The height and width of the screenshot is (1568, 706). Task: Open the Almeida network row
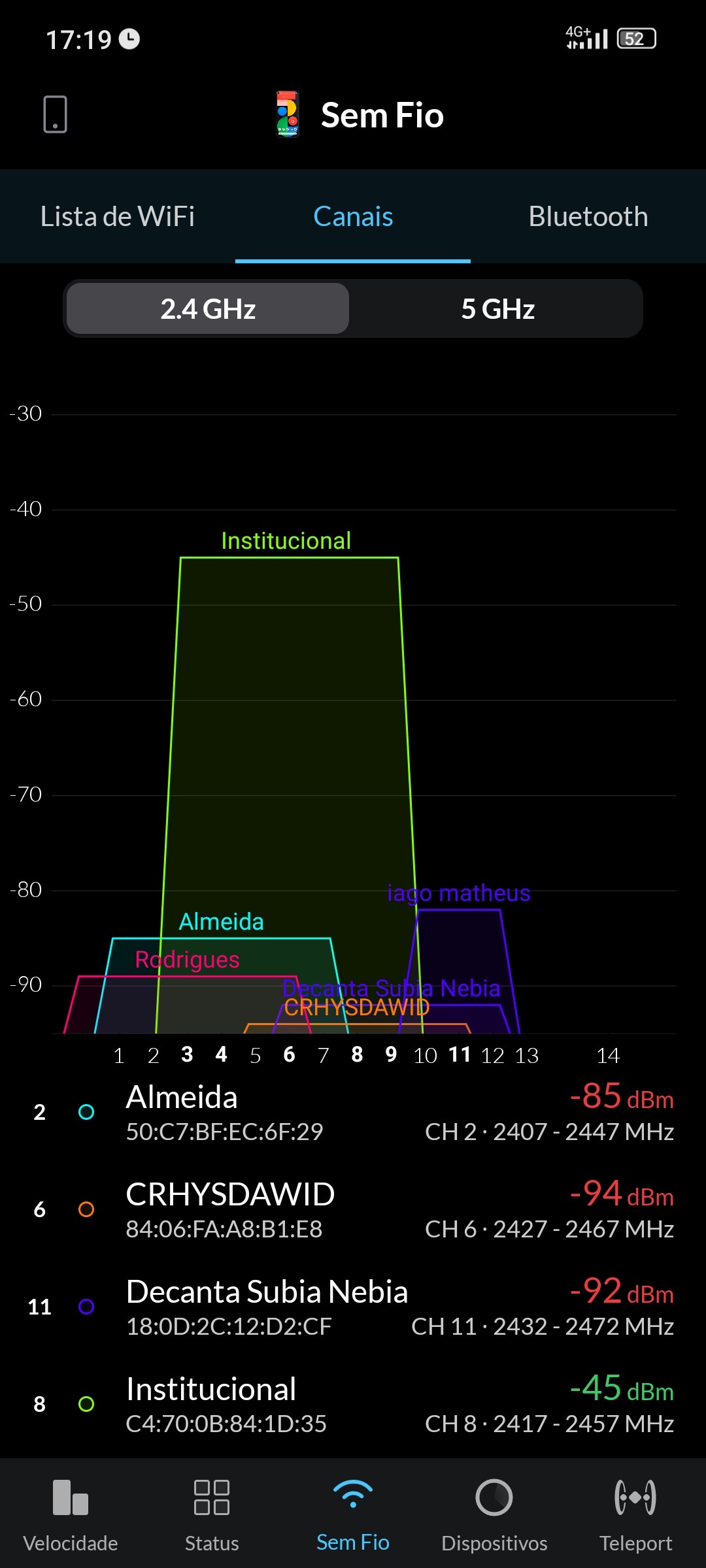353,1113
